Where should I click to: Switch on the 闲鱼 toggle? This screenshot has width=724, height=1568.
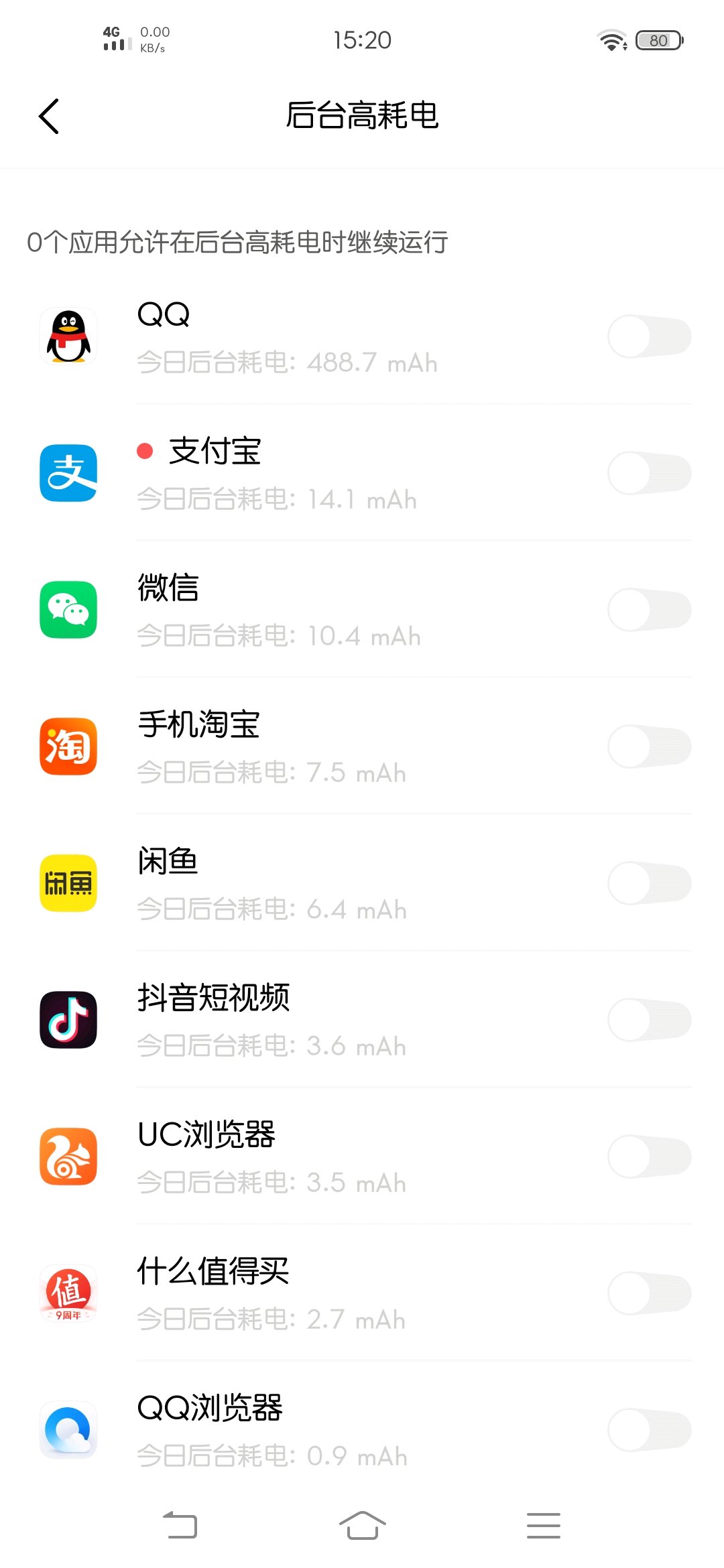[x=649, y=883]
